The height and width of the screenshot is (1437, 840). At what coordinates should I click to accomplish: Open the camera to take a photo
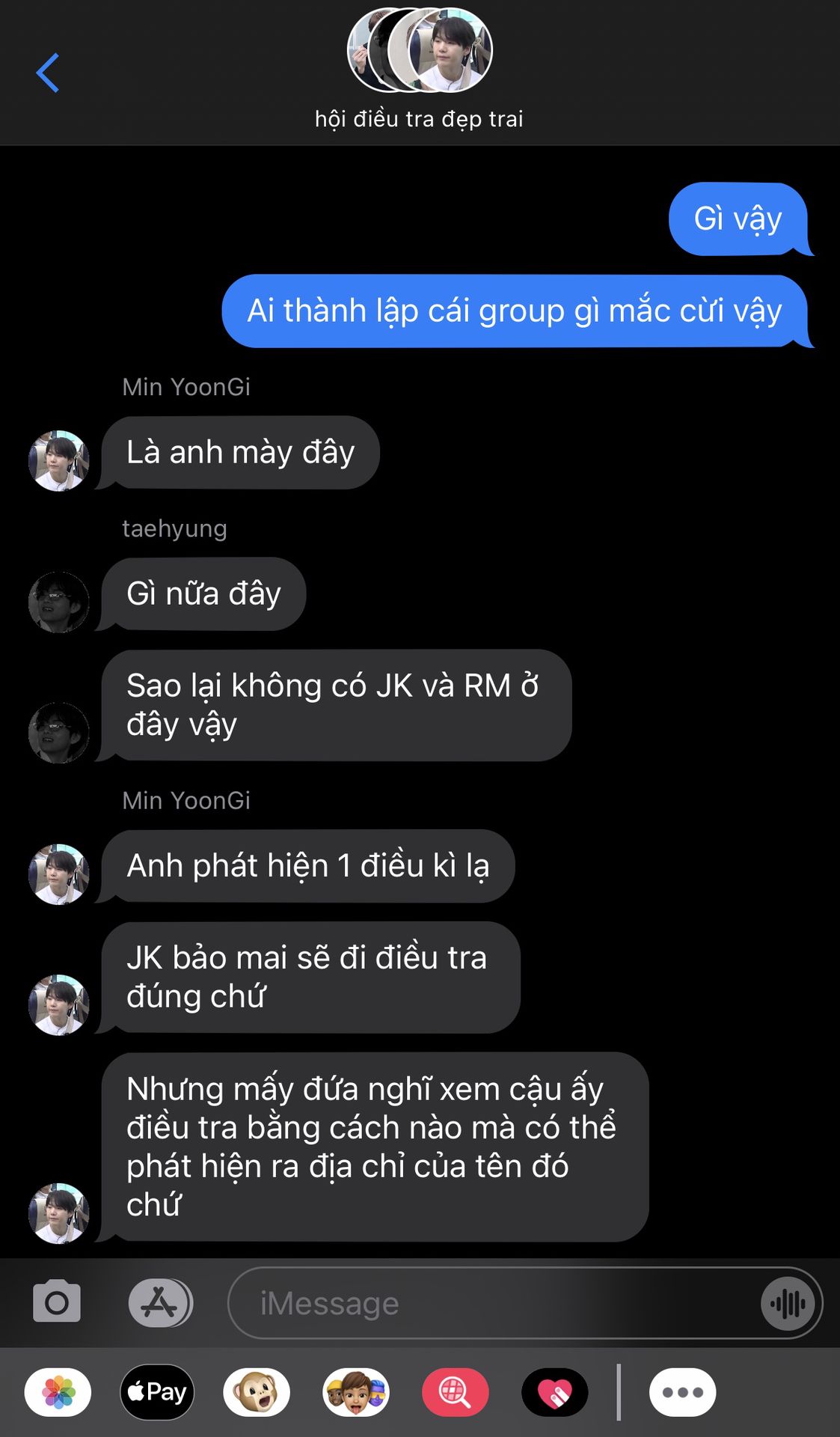[x=57, y=1302]
